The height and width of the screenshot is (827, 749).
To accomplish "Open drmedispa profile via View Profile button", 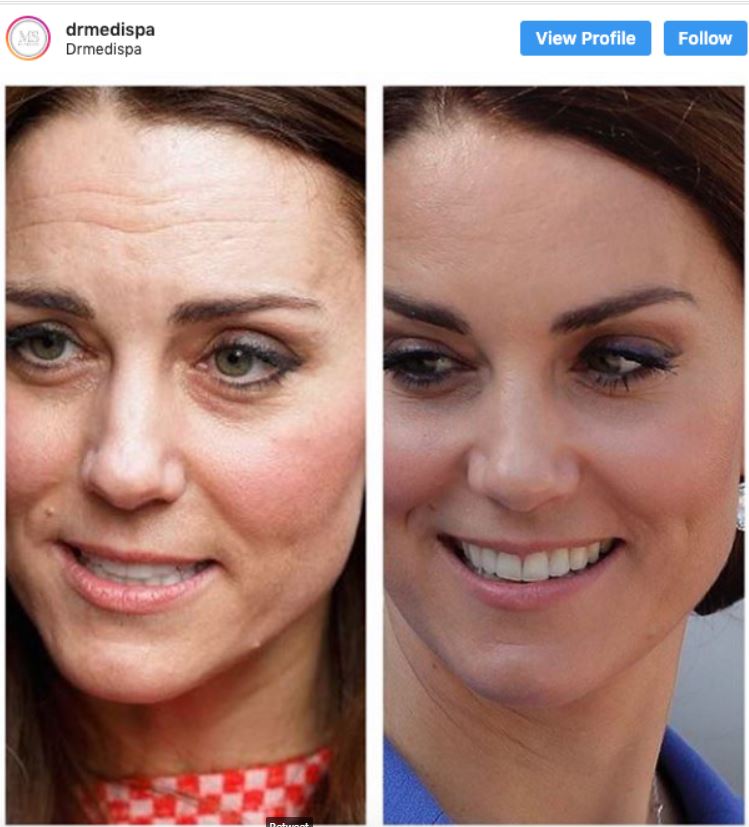I will [585, 39].
